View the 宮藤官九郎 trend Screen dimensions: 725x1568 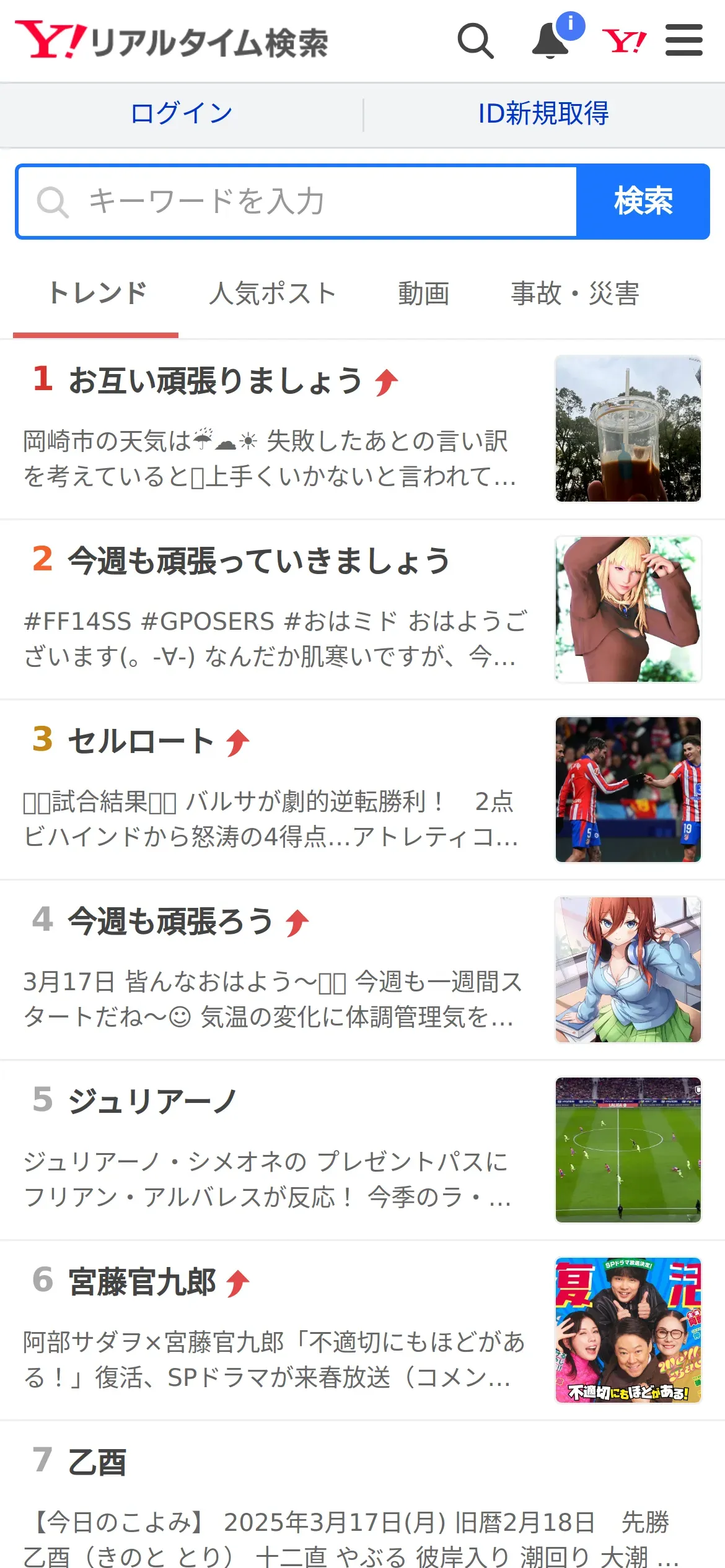[x=142, y=1282]
